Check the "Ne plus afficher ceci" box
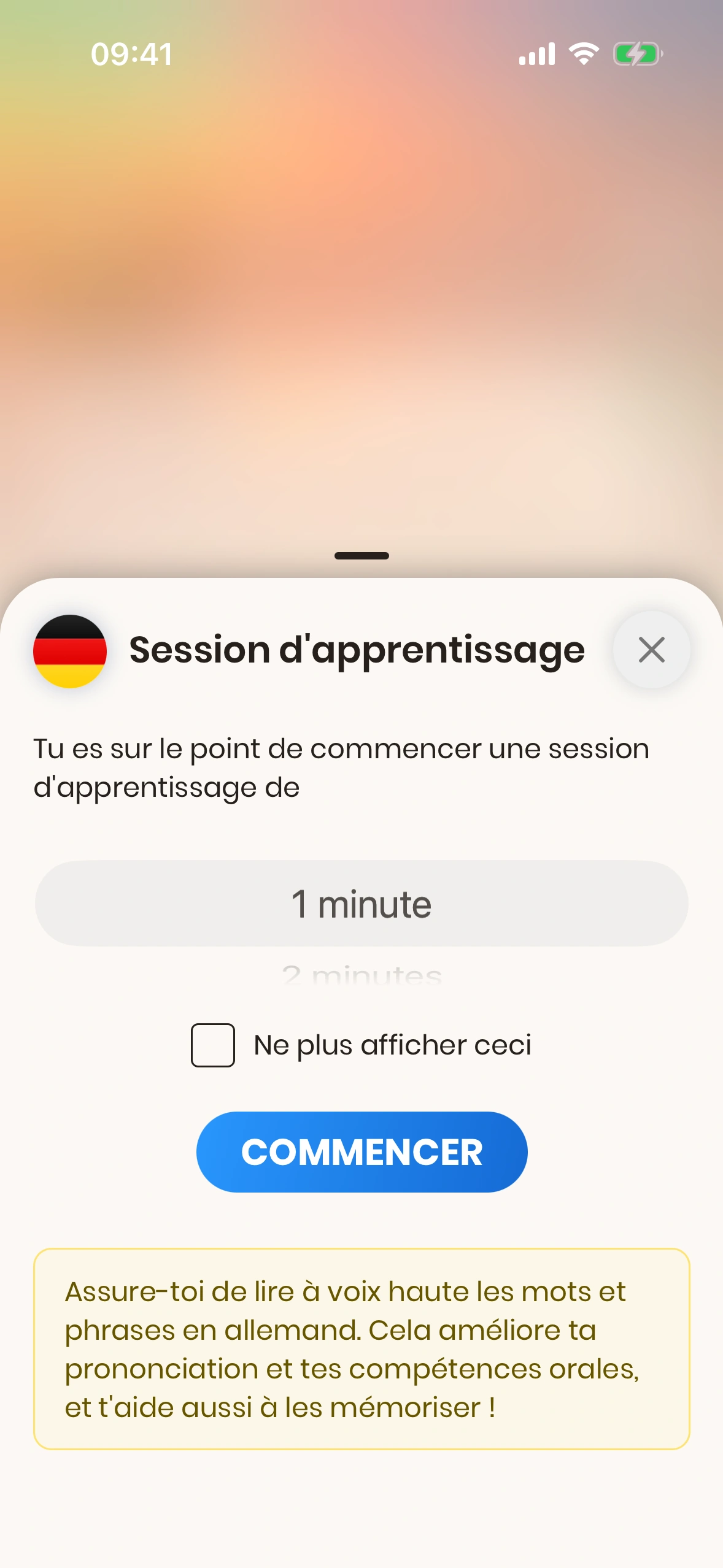This screenshot has width=723, height=1568. pyautogui.click(x=212, y=1045)
